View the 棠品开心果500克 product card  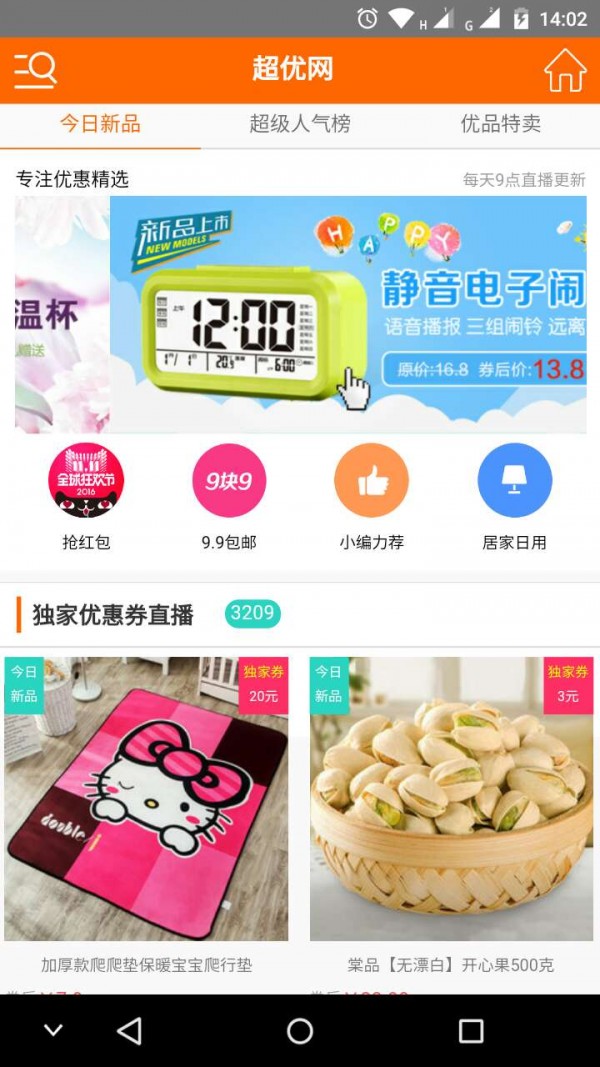coord(451,800)
